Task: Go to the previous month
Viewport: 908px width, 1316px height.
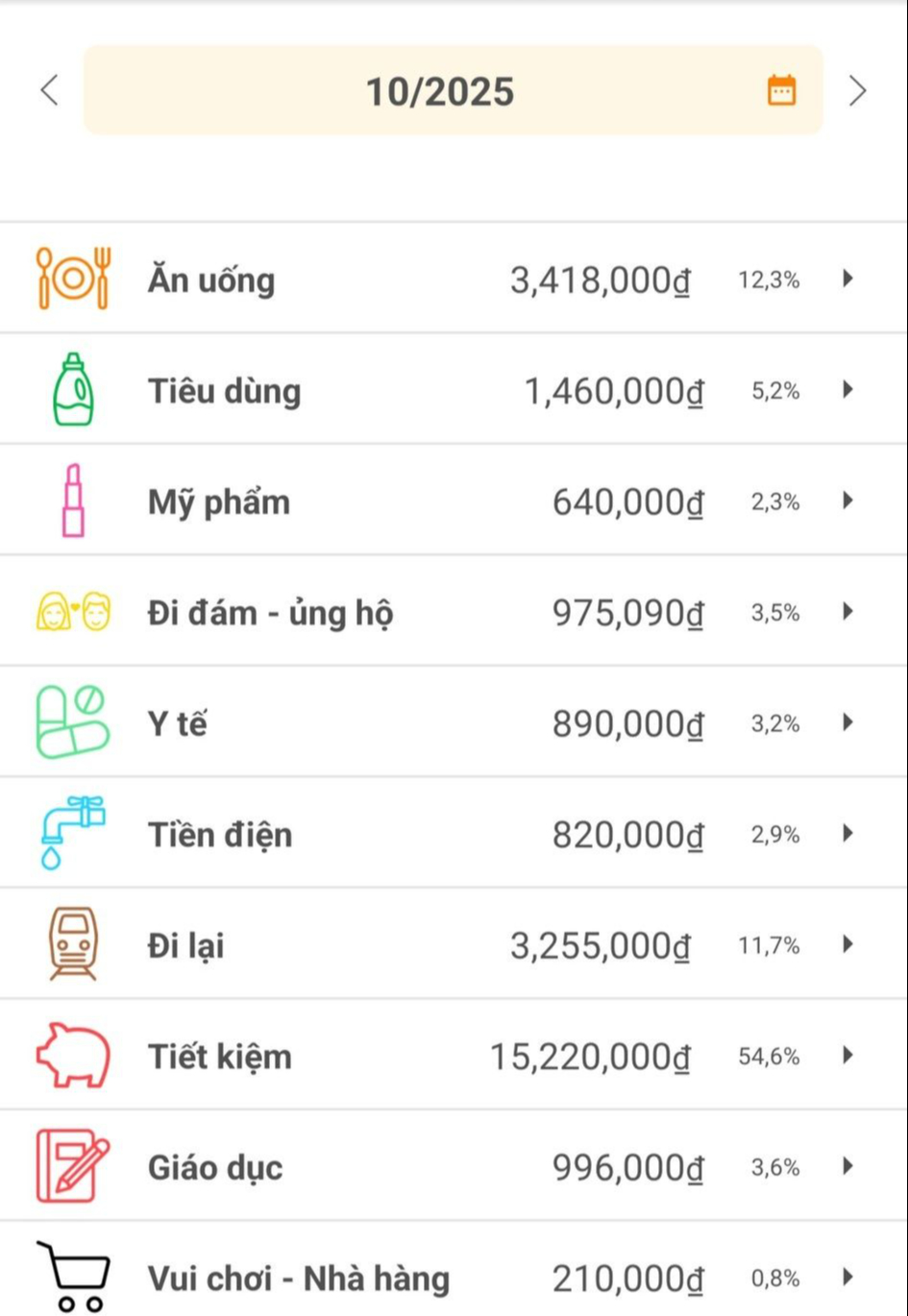Action: [50, 89]
